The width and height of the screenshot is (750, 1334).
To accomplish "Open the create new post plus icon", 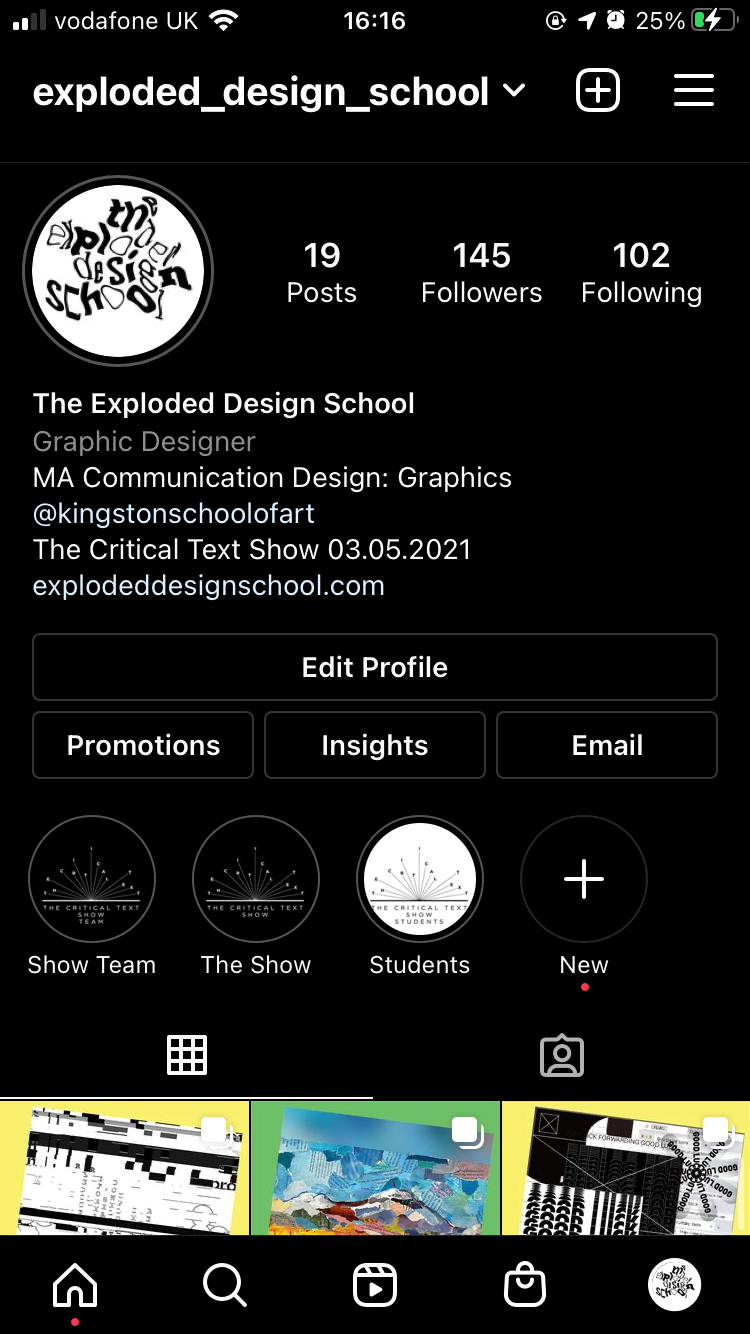I will pos(598,91).
